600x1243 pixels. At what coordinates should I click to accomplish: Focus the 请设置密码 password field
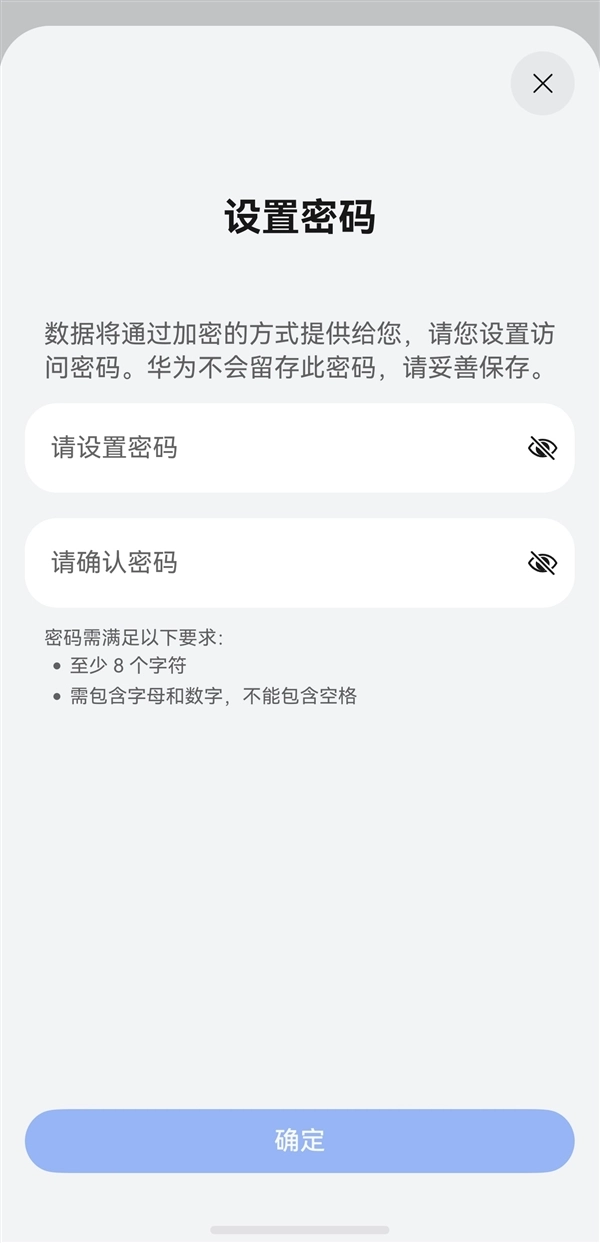click(x=270, y=448)
